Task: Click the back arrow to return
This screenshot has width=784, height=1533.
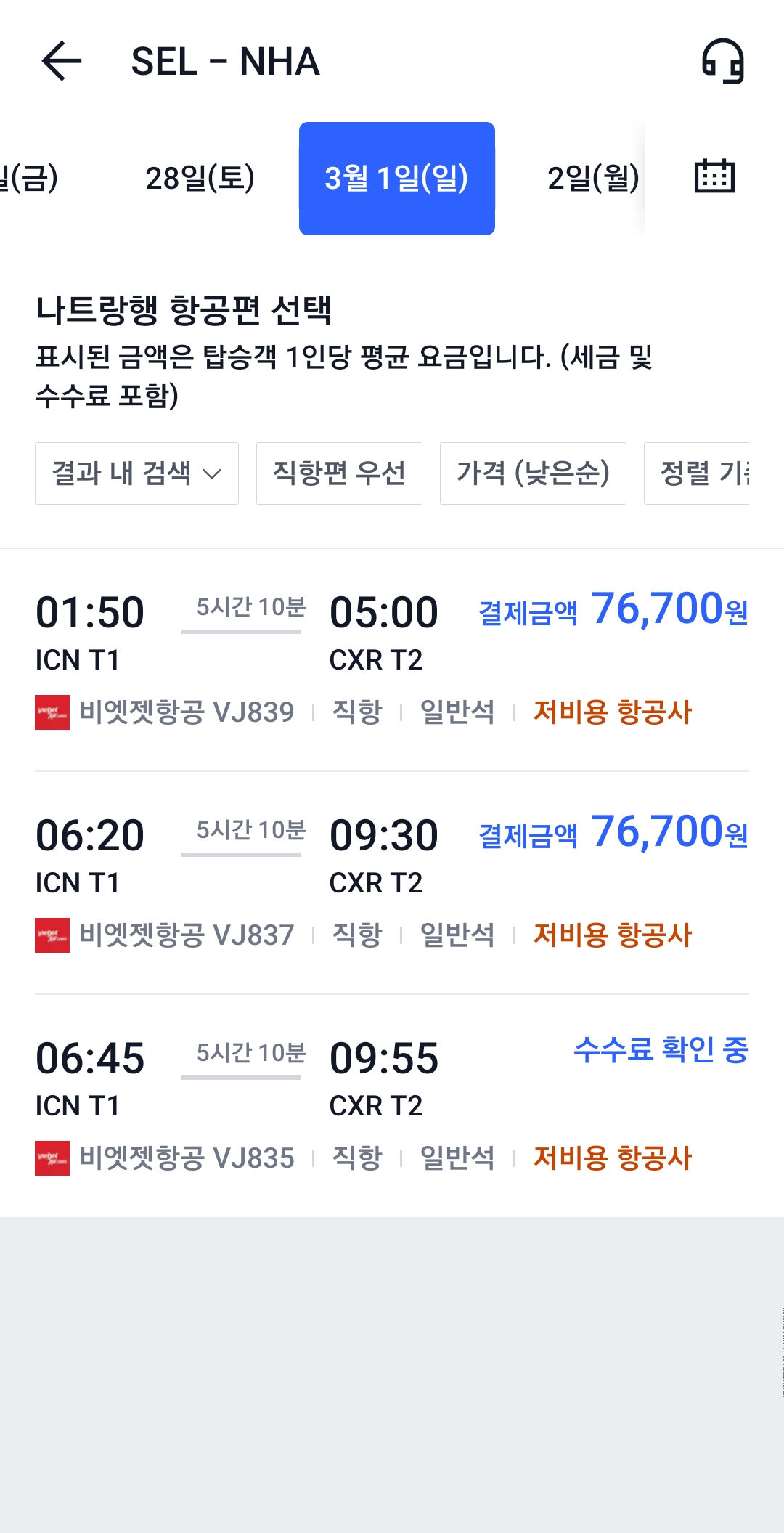Action: [61, 61]
